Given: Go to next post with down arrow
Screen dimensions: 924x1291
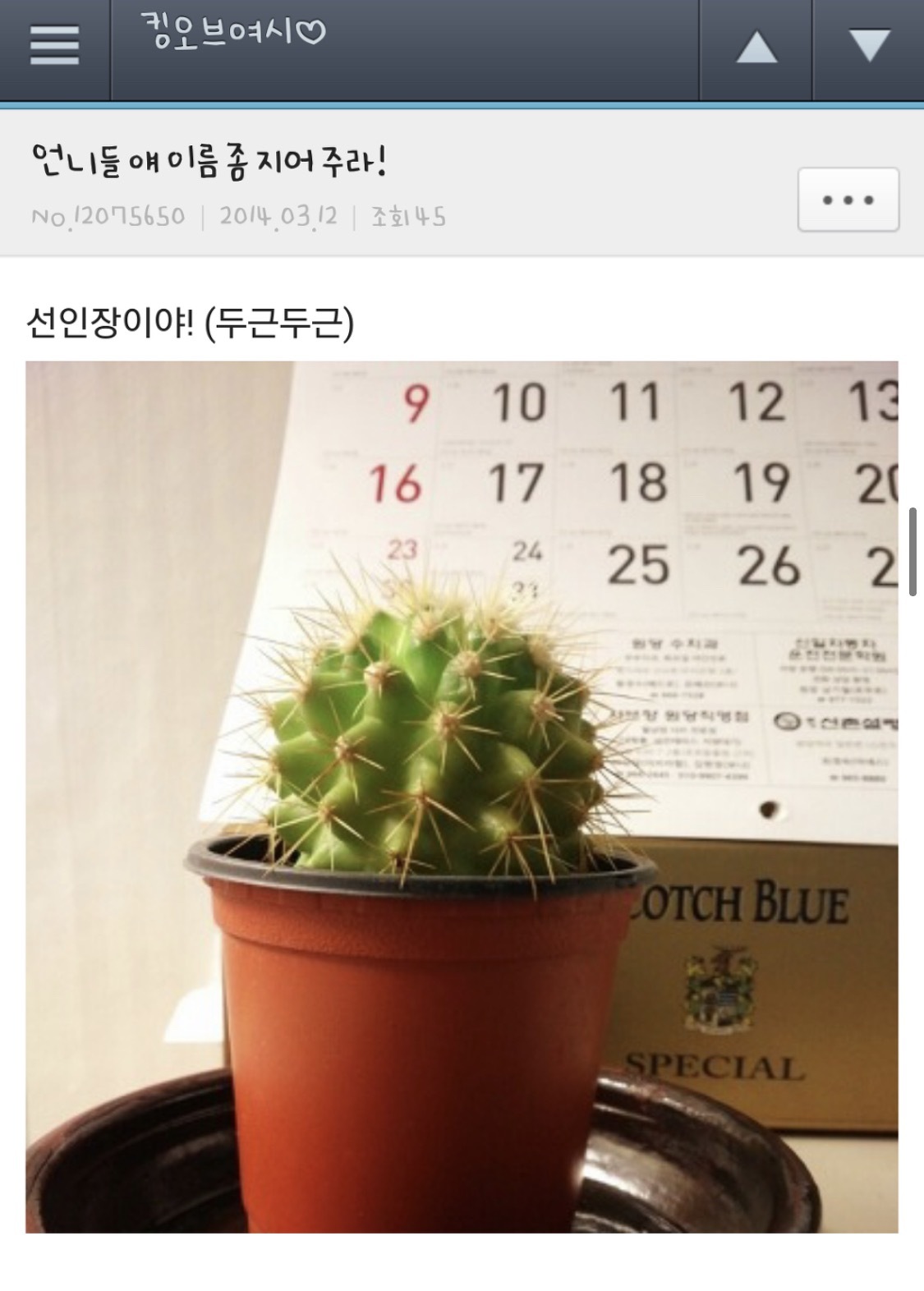Looking at the screenshot, I should point(869,48).
